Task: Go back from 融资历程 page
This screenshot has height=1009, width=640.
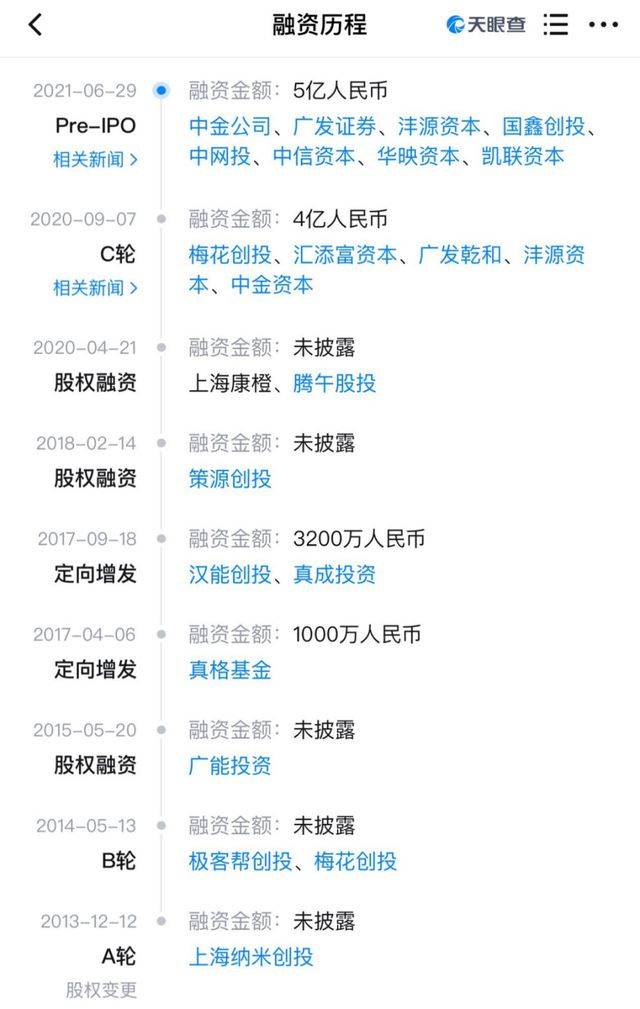Action: click(35, 25)
